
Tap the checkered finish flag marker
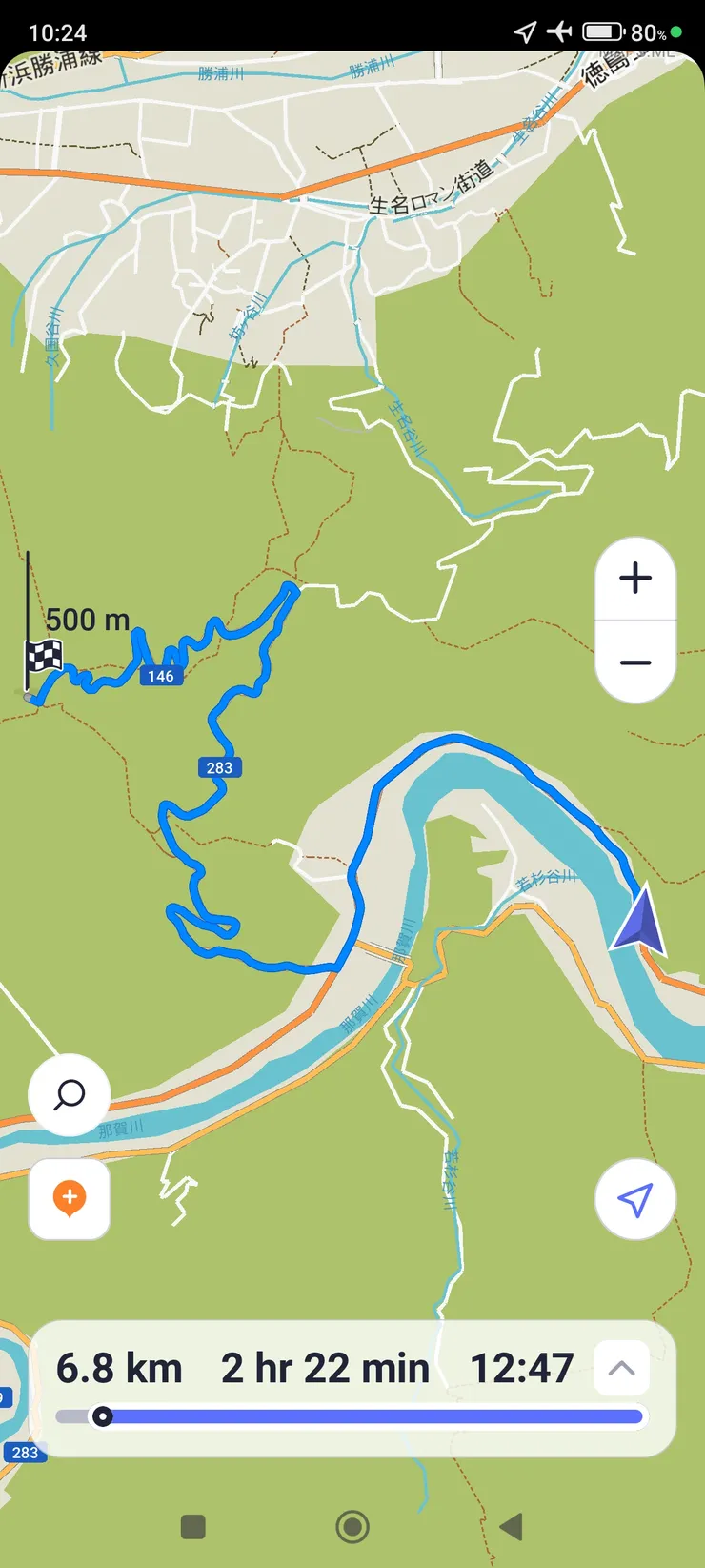[x=43, y=657]
